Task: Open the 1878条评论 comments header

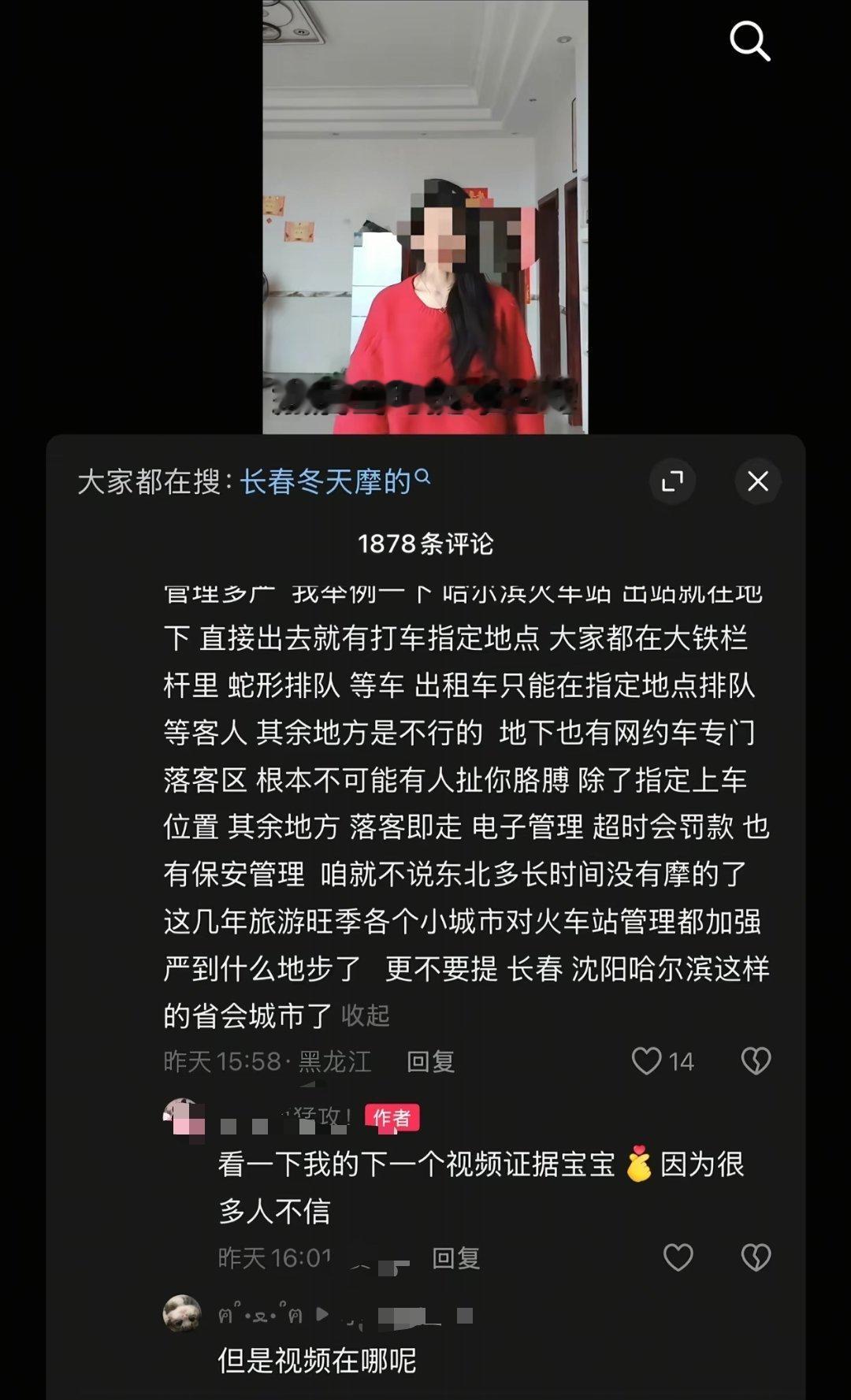Action: point(423,542)
